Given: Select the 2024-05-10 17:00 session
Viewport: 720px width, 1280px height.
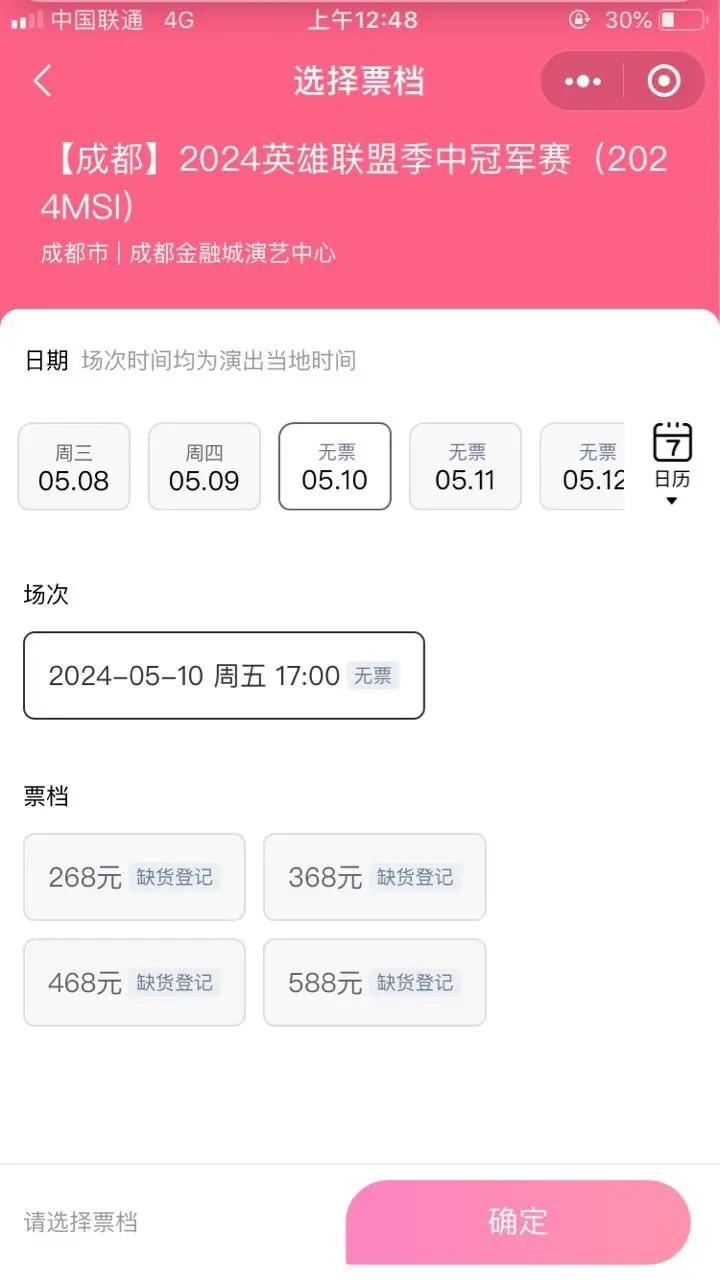Looking at the screenshot, I should [x=224, y=676].
